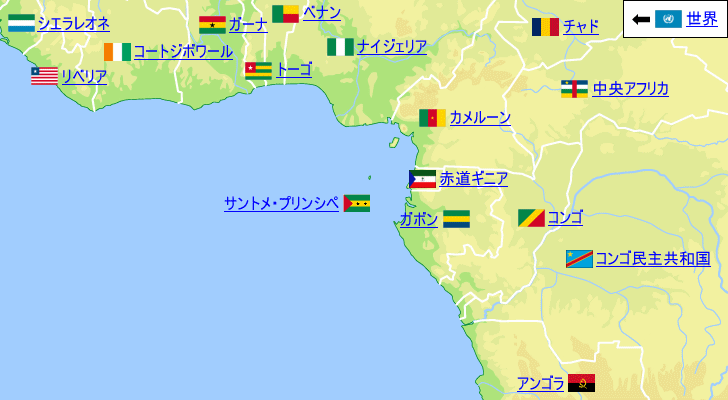
Task: Open the シエラレオネ country link
Action: pos(73,24)
